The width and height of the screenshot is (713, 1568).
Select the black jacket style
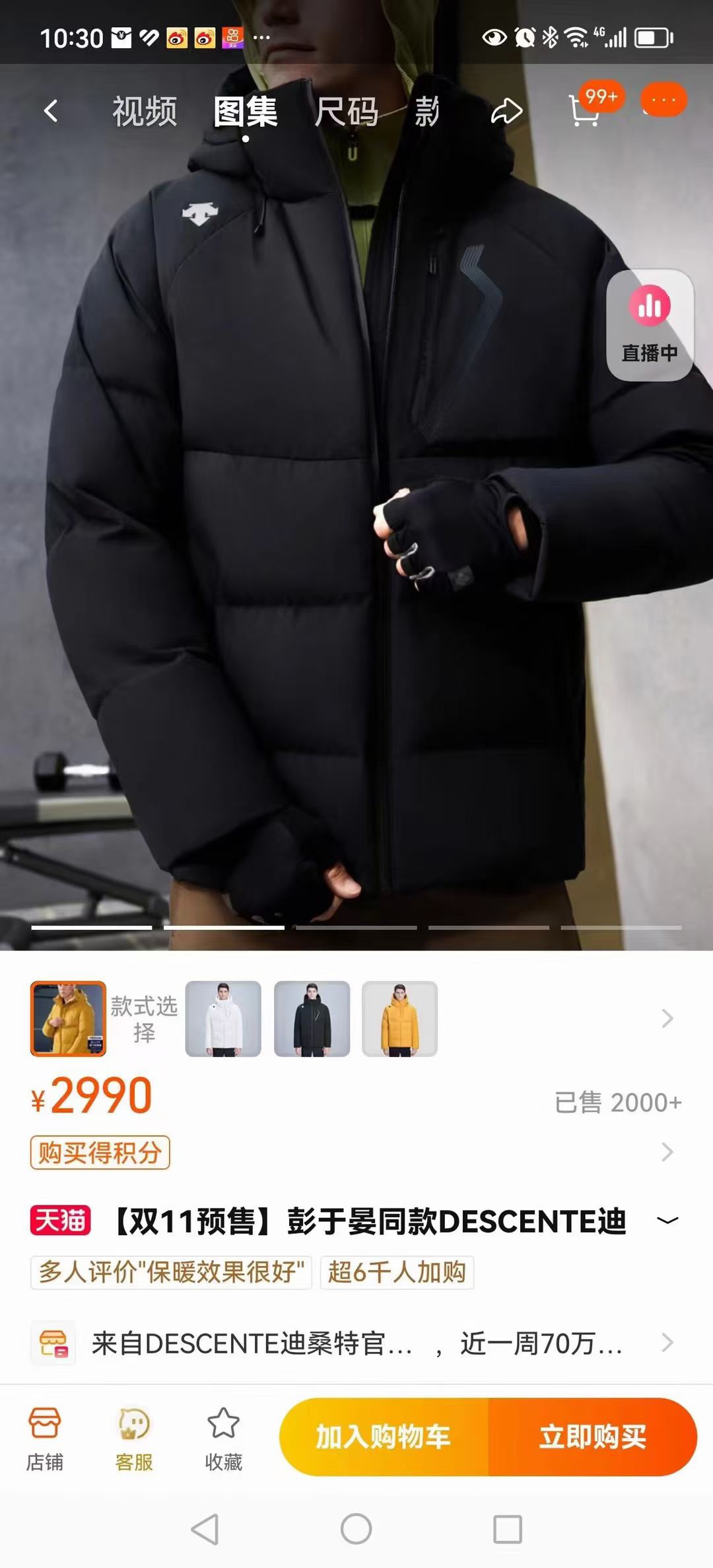coord(312,1018)
